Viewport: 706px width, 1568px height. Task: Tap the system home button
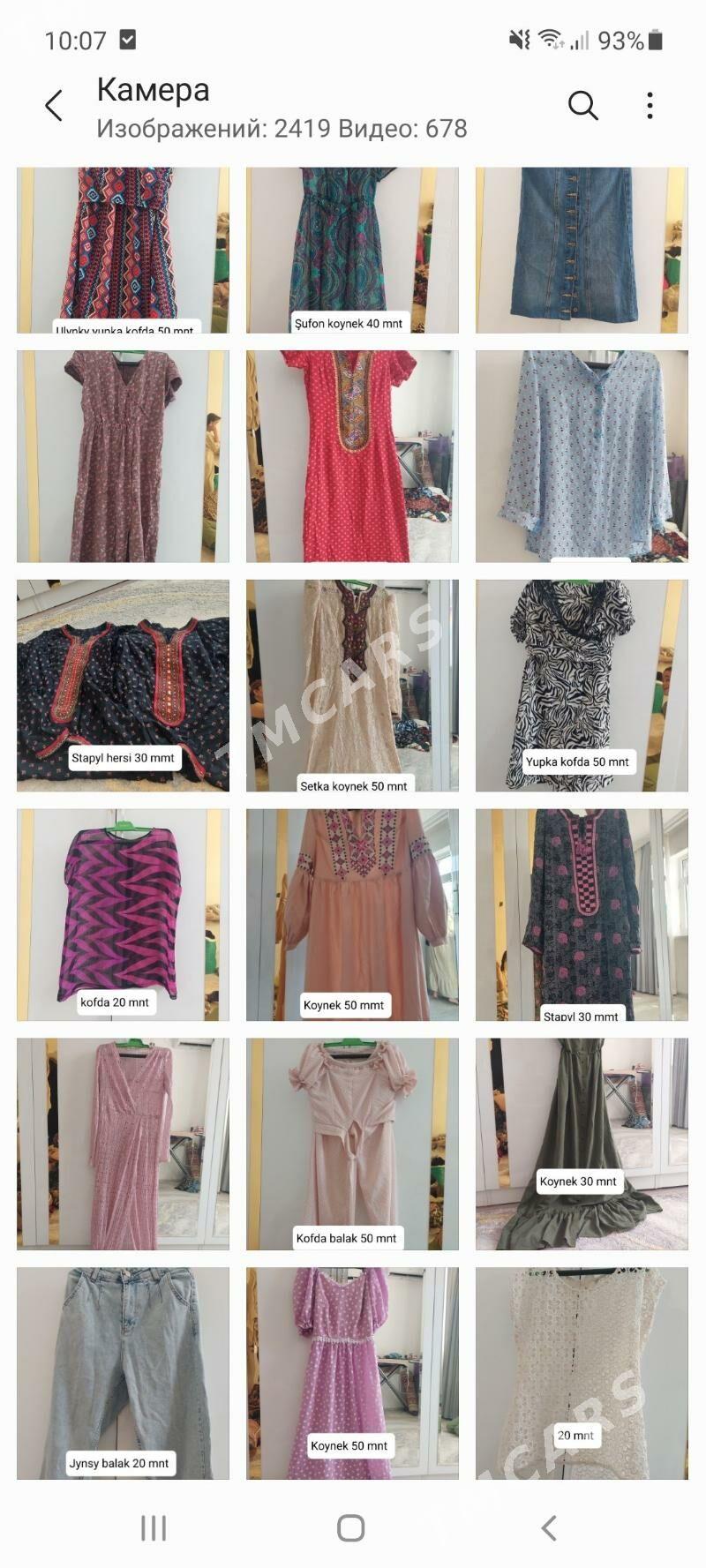click(351, 1527)
